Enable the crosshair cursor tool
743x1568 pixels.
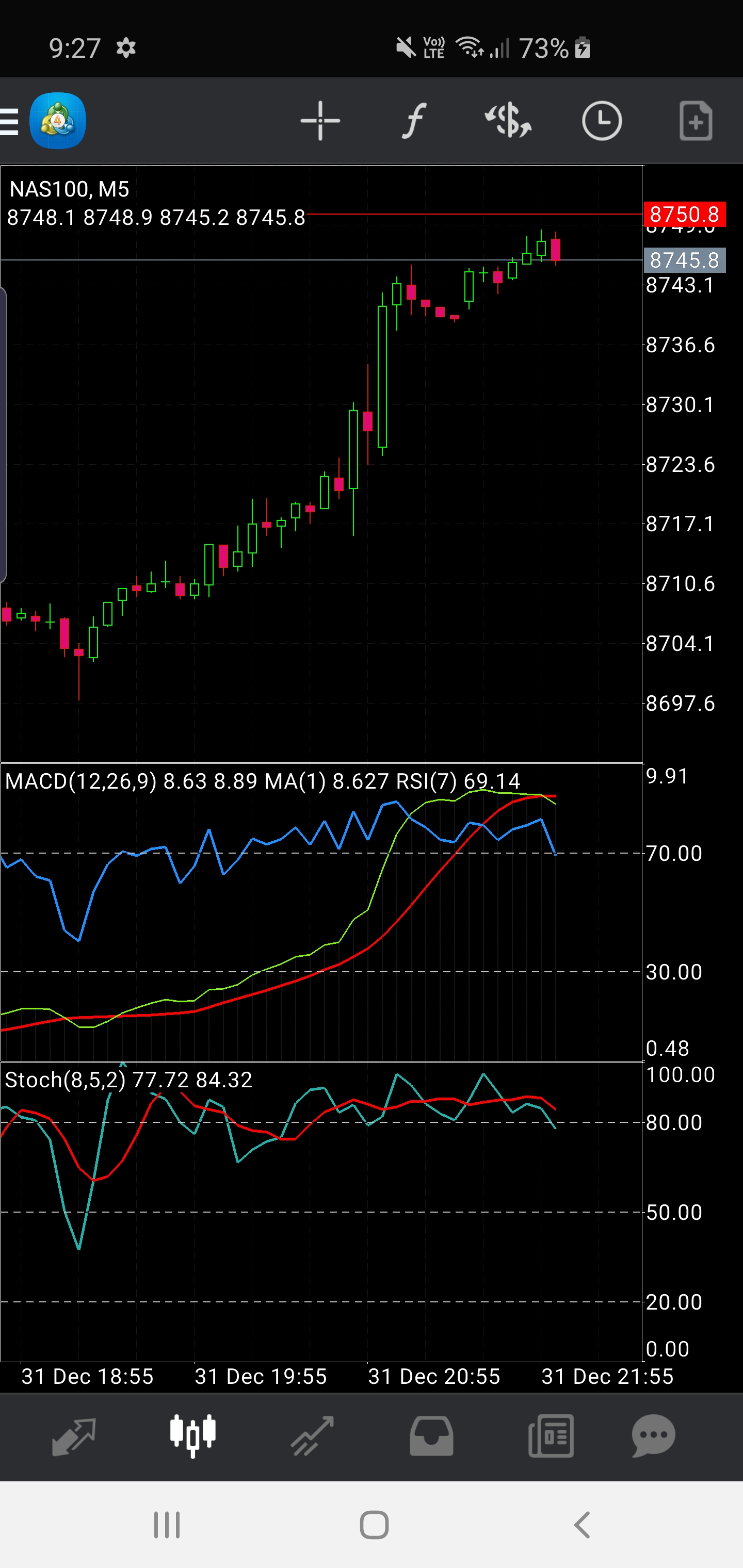320,121
